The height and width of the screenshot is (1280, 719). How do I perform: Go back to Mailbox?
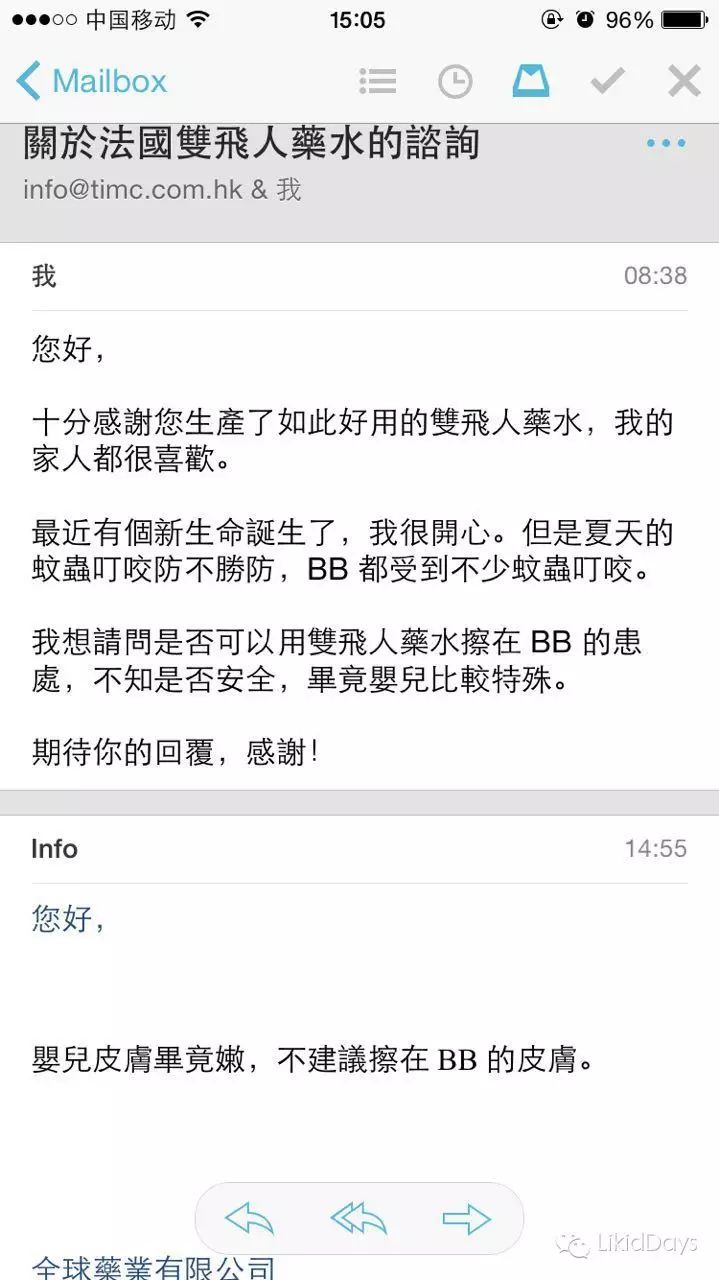pos(92,81)
